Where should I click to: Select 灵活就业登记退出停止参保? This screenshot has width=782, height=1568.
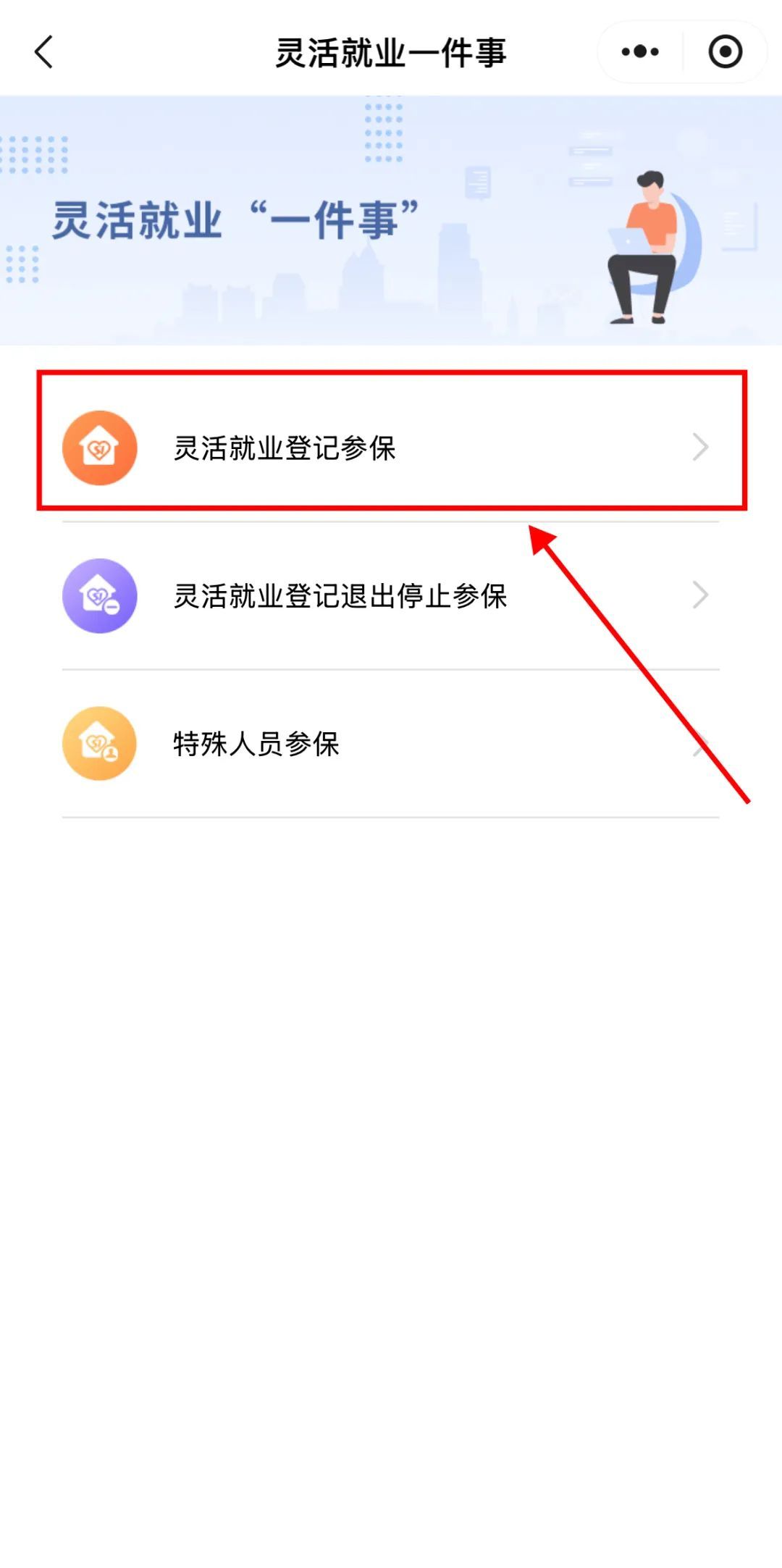(391, 596)
